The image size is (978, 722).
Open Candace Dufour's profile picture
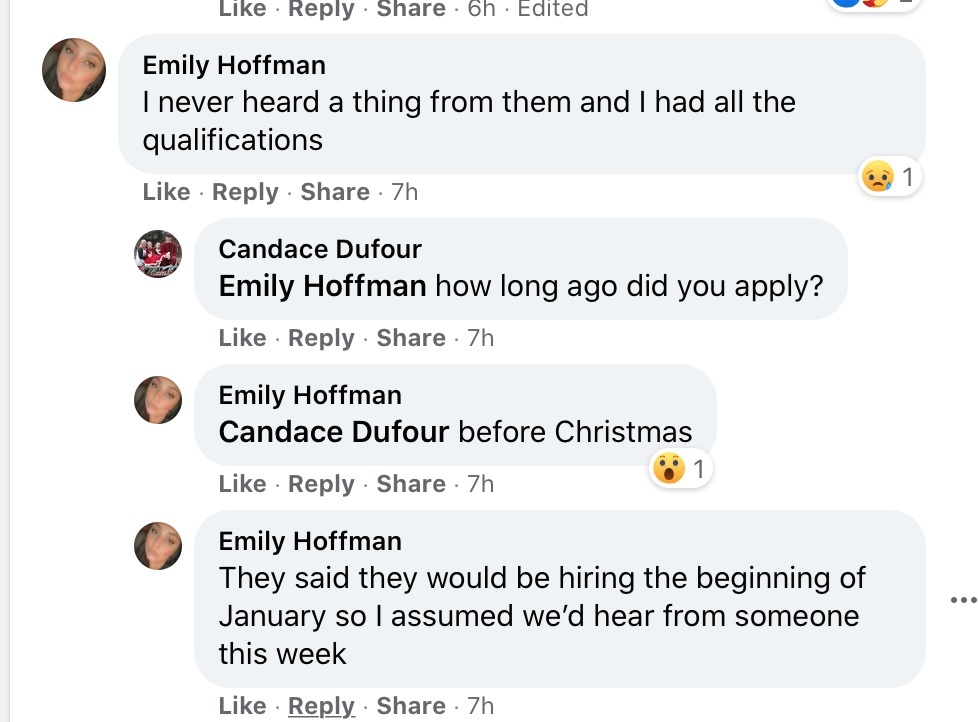click(x=158, y=253)
